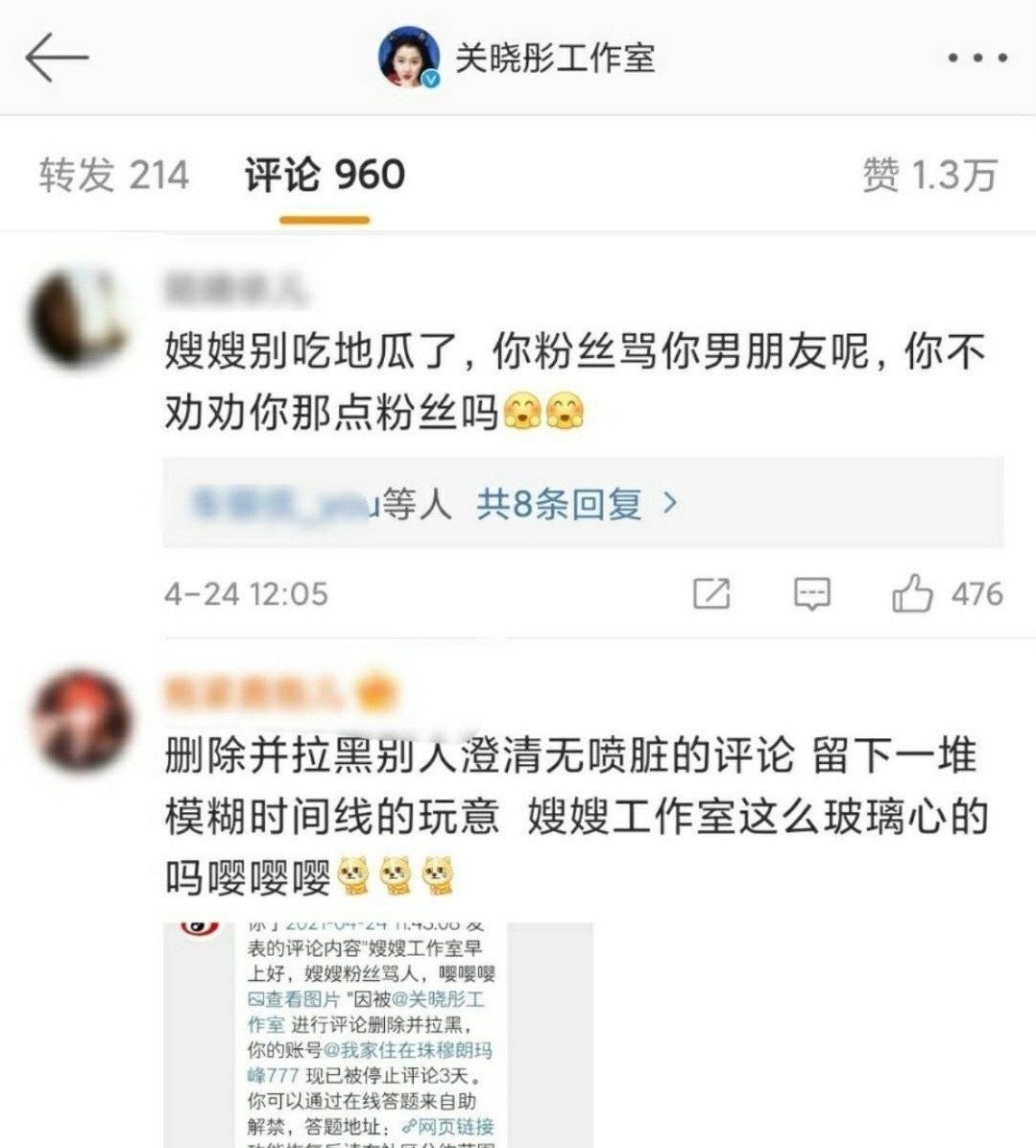Like the comment with 476 likes
1036x1148 pixels.
(912, 594)
